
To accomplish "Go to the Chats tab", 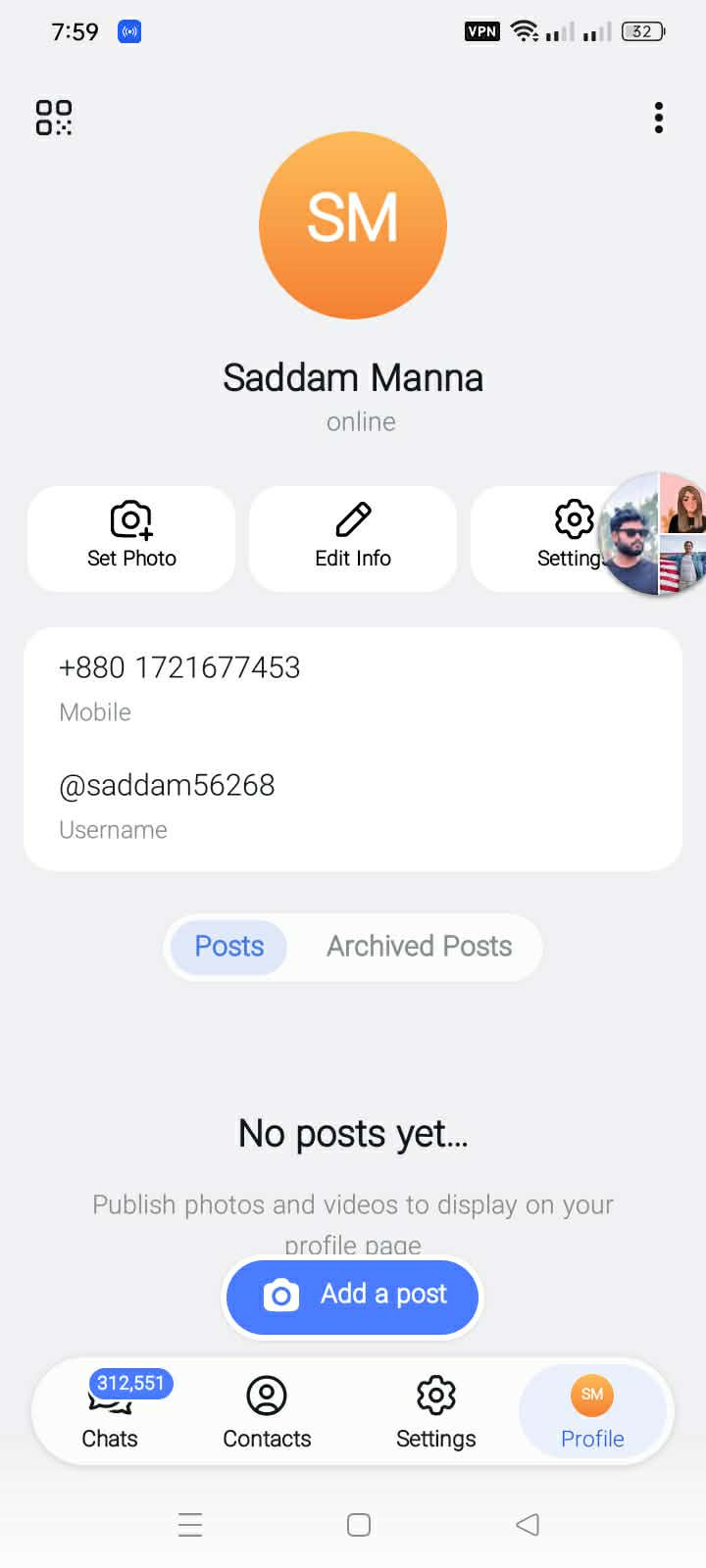I will point(110,1412).
